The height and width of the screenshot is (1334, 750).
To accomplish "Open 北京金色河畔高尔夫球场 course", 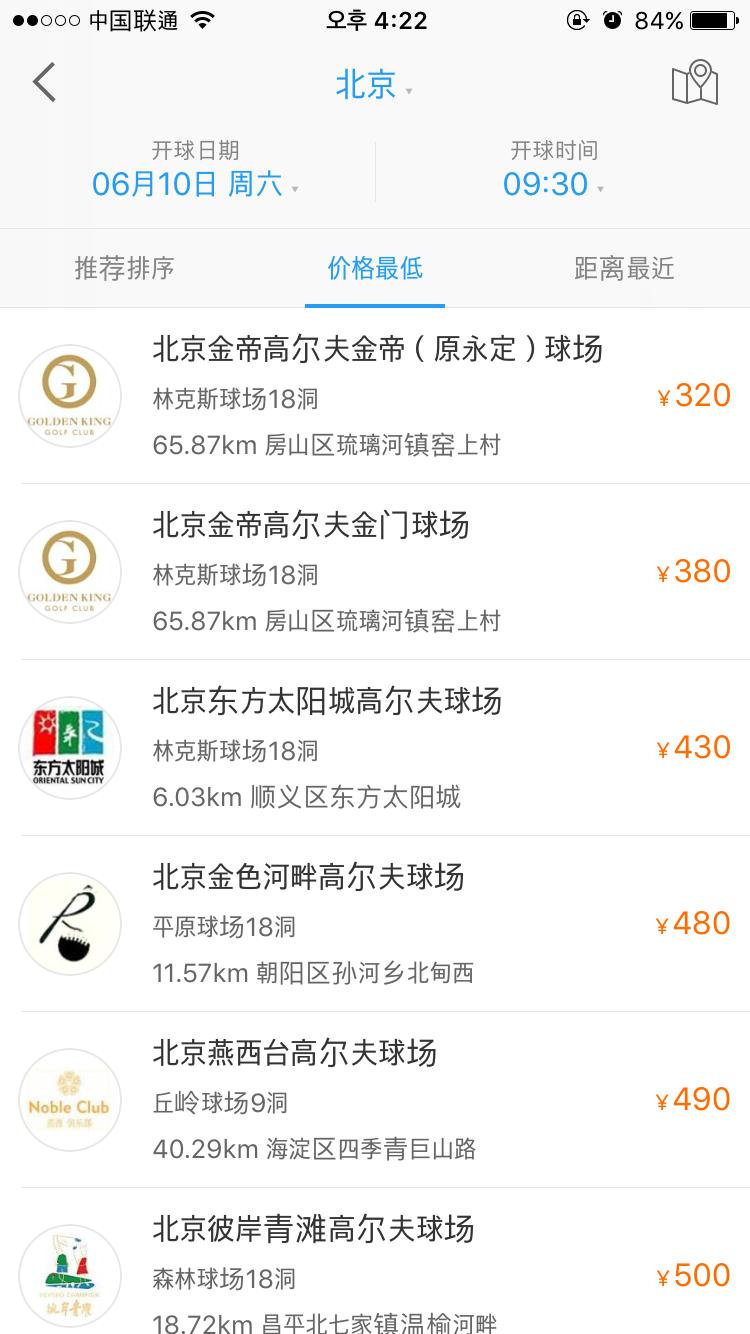I will [x=376, y=924].
